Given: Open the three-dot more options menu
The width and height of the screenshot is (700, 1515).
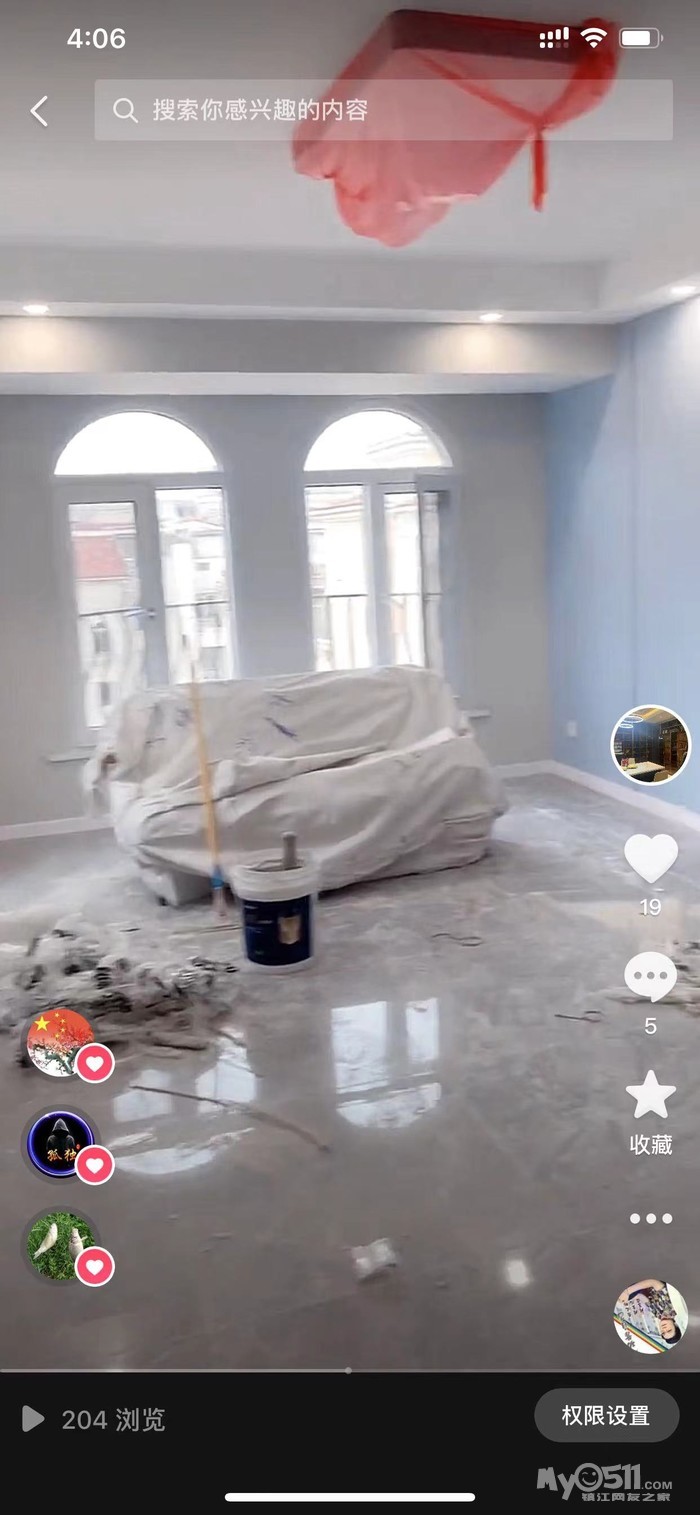Looking at the screenshot, I should [x=650, y=1218].
